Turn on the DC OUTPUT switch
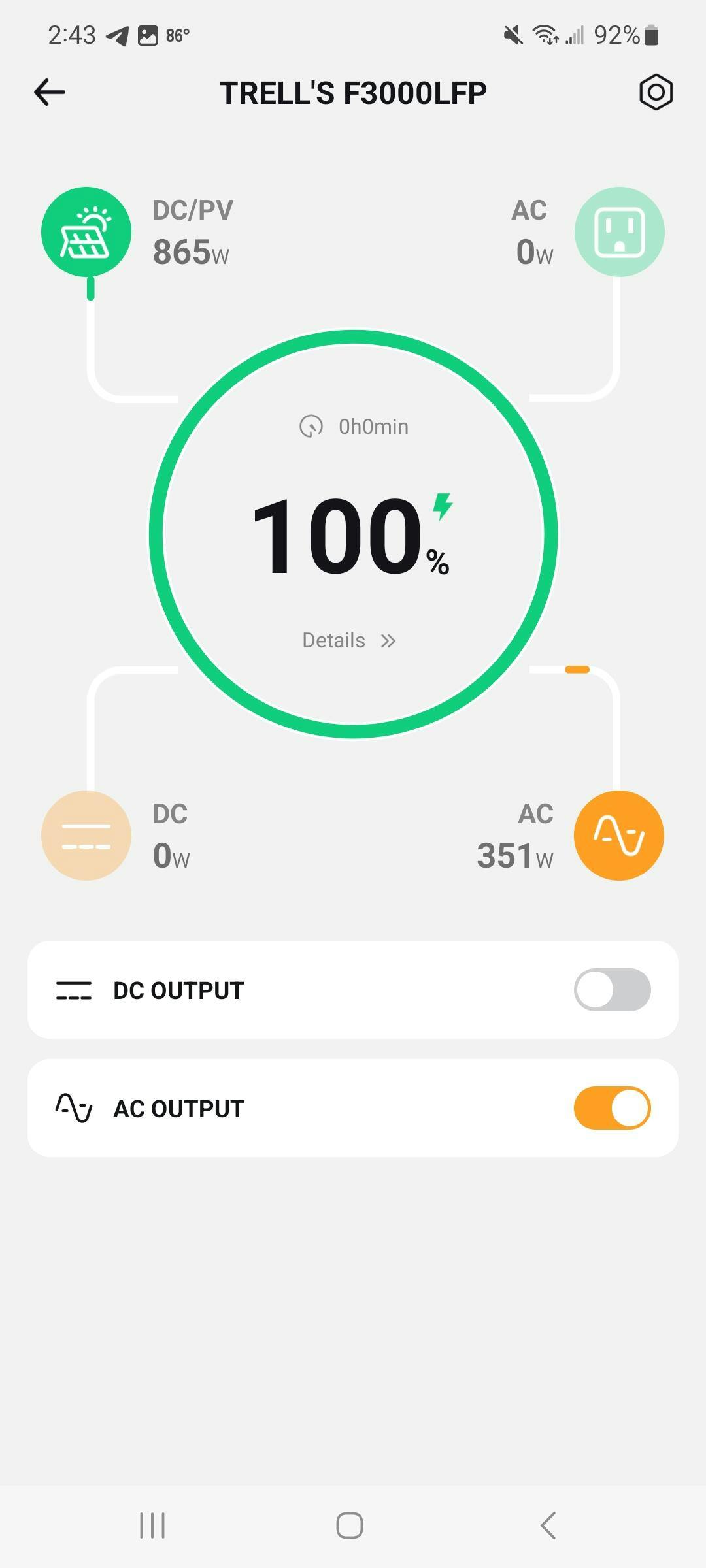Viewport: 706px width, 1568px height. [x=612, y=990]
